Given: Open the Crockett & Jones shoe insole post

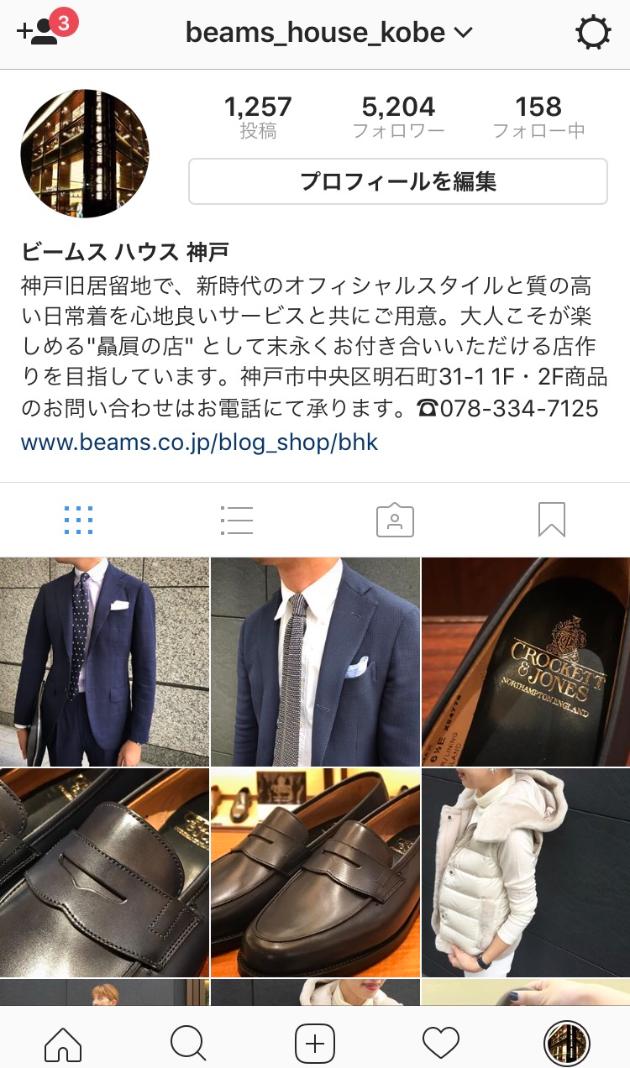Looking at the screenshot, I should tap(526, 661).
